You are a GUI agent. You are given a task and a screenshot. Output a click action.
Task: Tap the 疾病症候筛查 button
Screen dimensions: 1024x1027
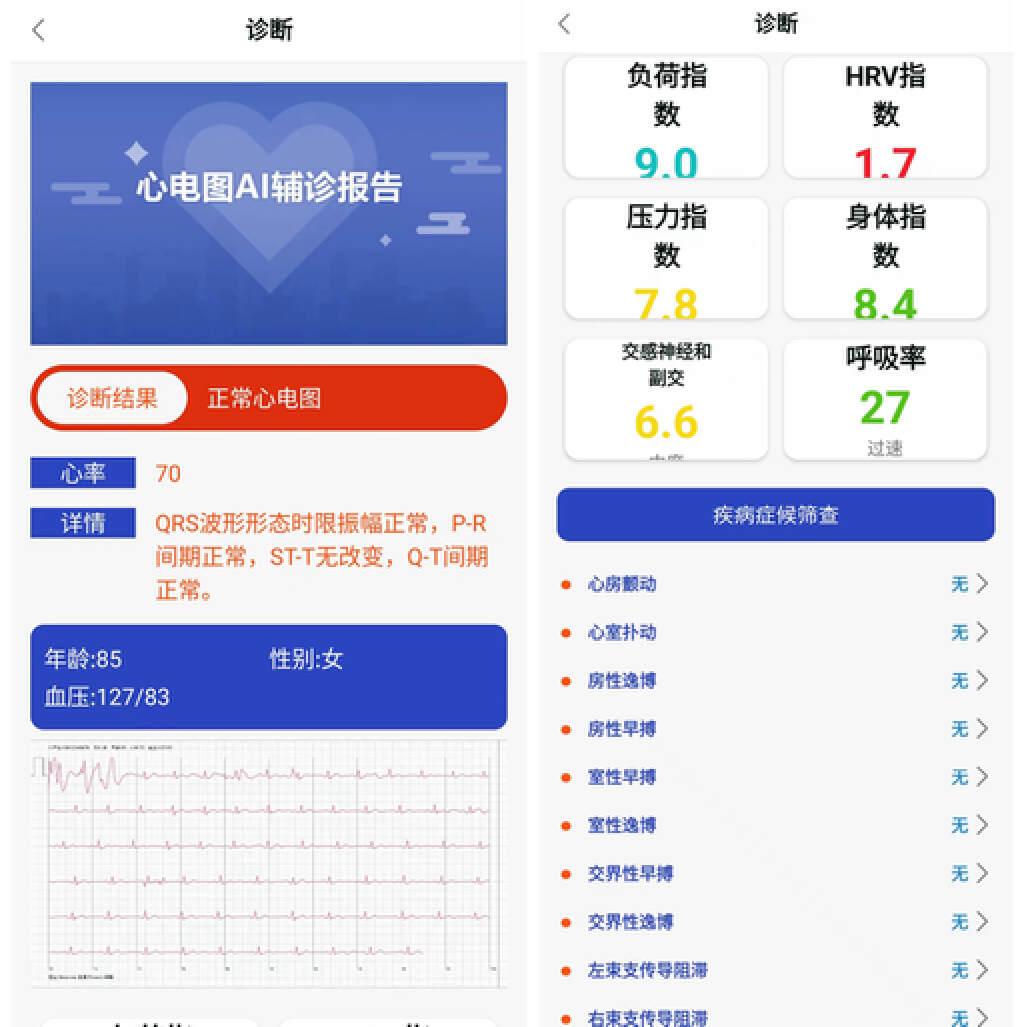point(775,515)
